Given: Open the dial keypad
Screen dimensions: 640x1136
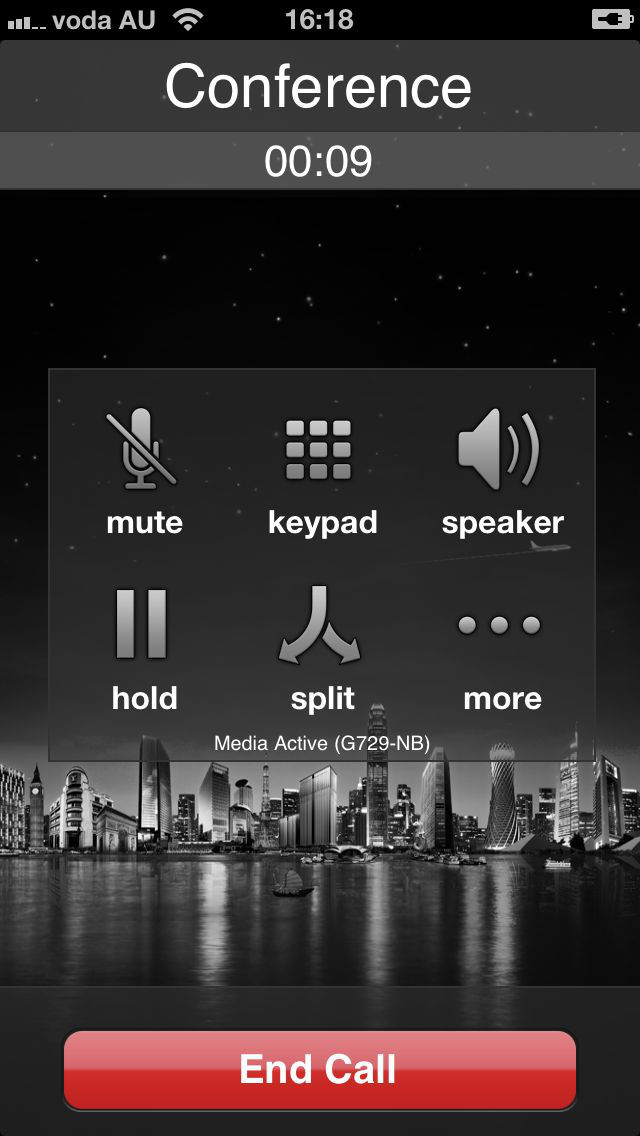Looking at the screenshot, I should (322, 471).
